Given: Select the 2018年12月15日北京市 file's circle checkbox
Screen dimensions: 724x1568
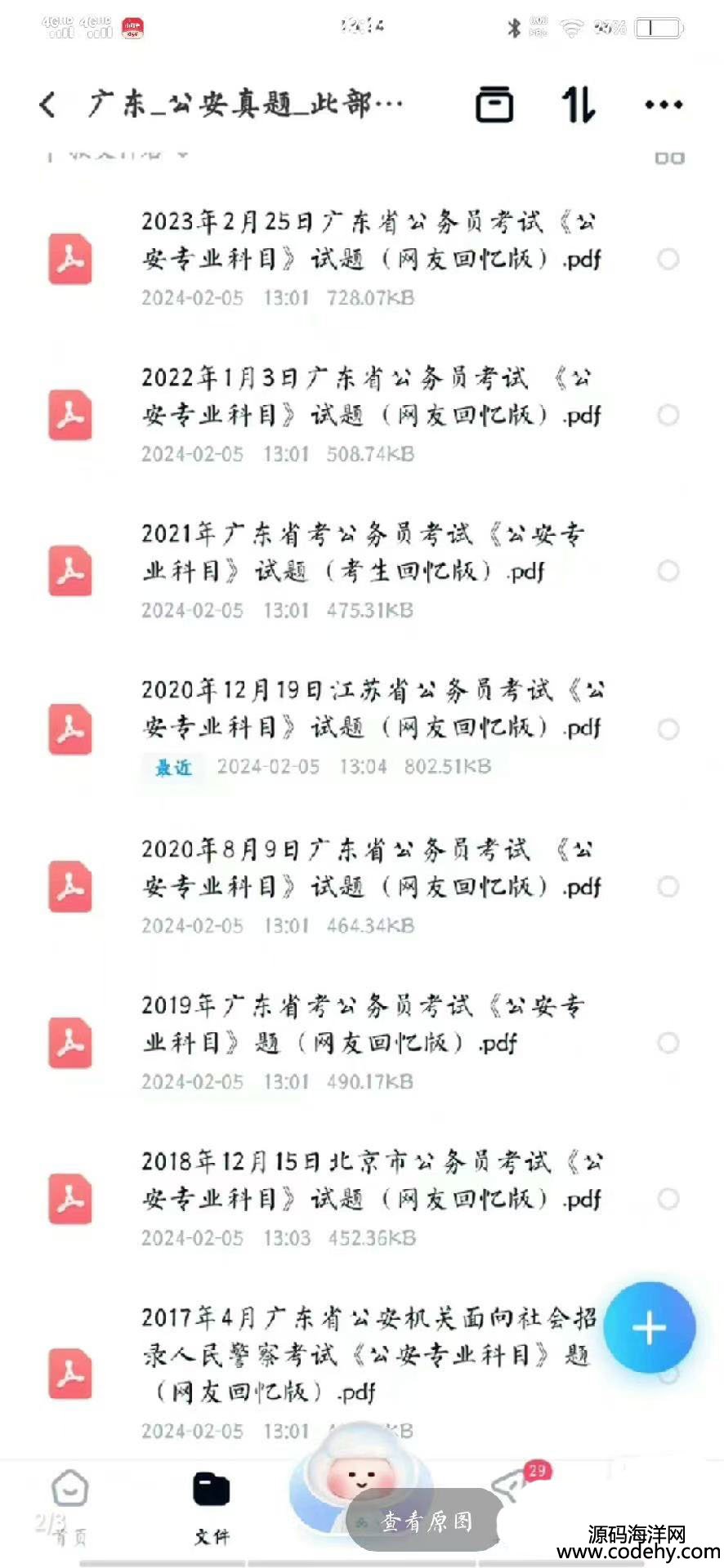Looking at the screenshot, I should [668, 1199].
